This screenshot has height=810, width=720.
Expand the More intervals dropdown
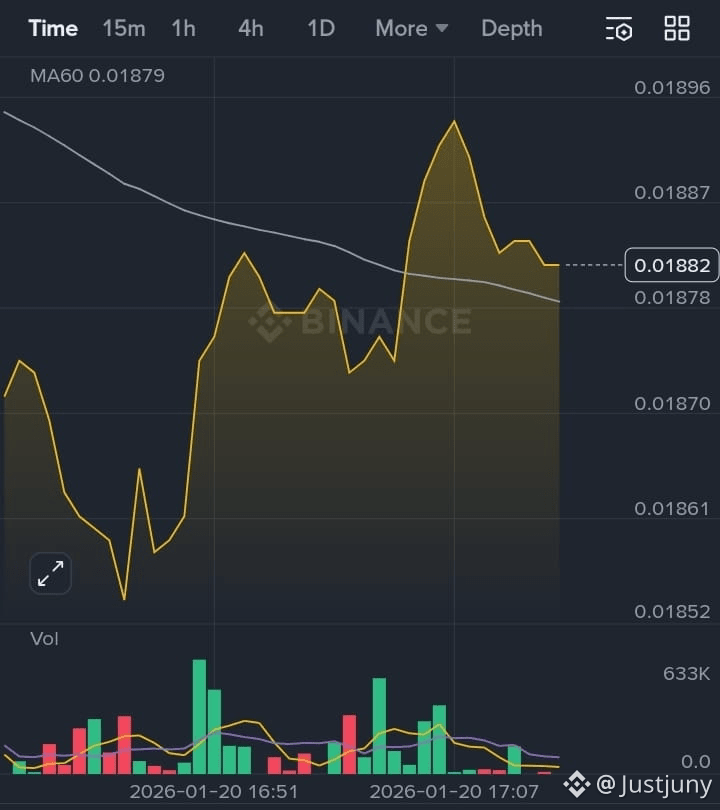411,28
